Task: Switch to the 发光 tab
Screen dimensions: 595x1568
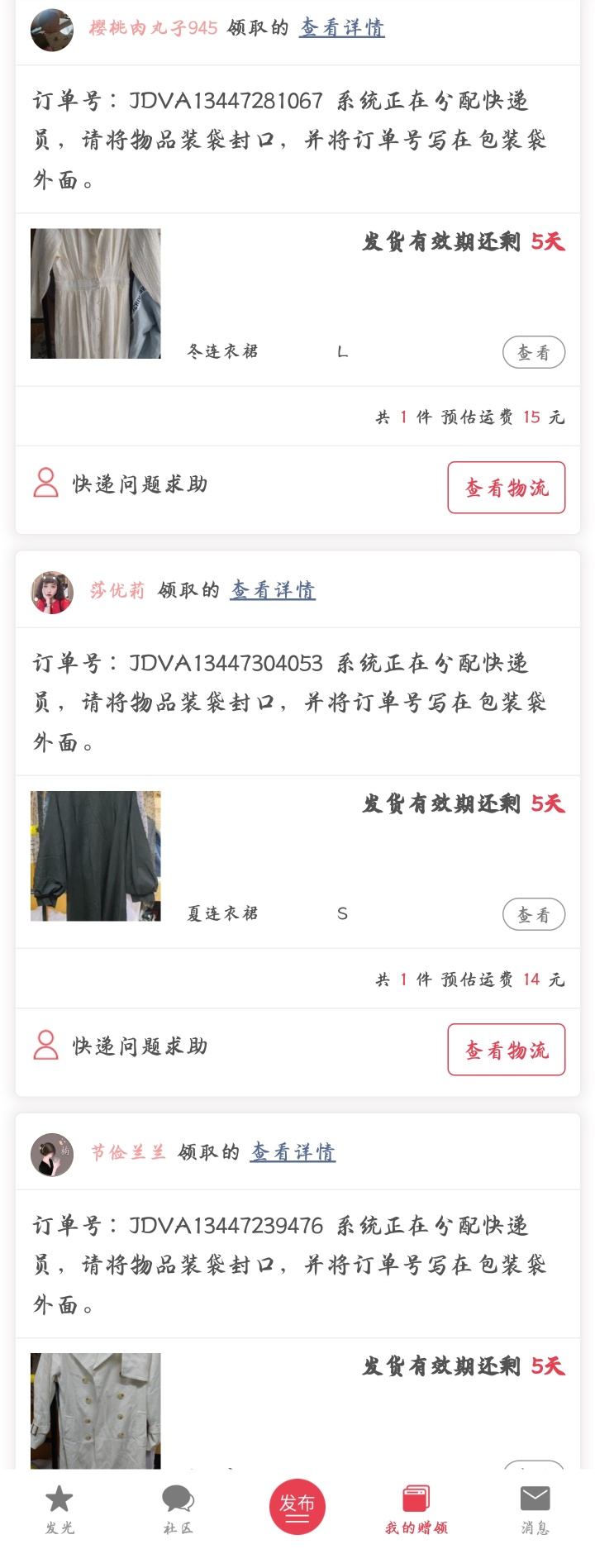Action: tap(59, 1509)
